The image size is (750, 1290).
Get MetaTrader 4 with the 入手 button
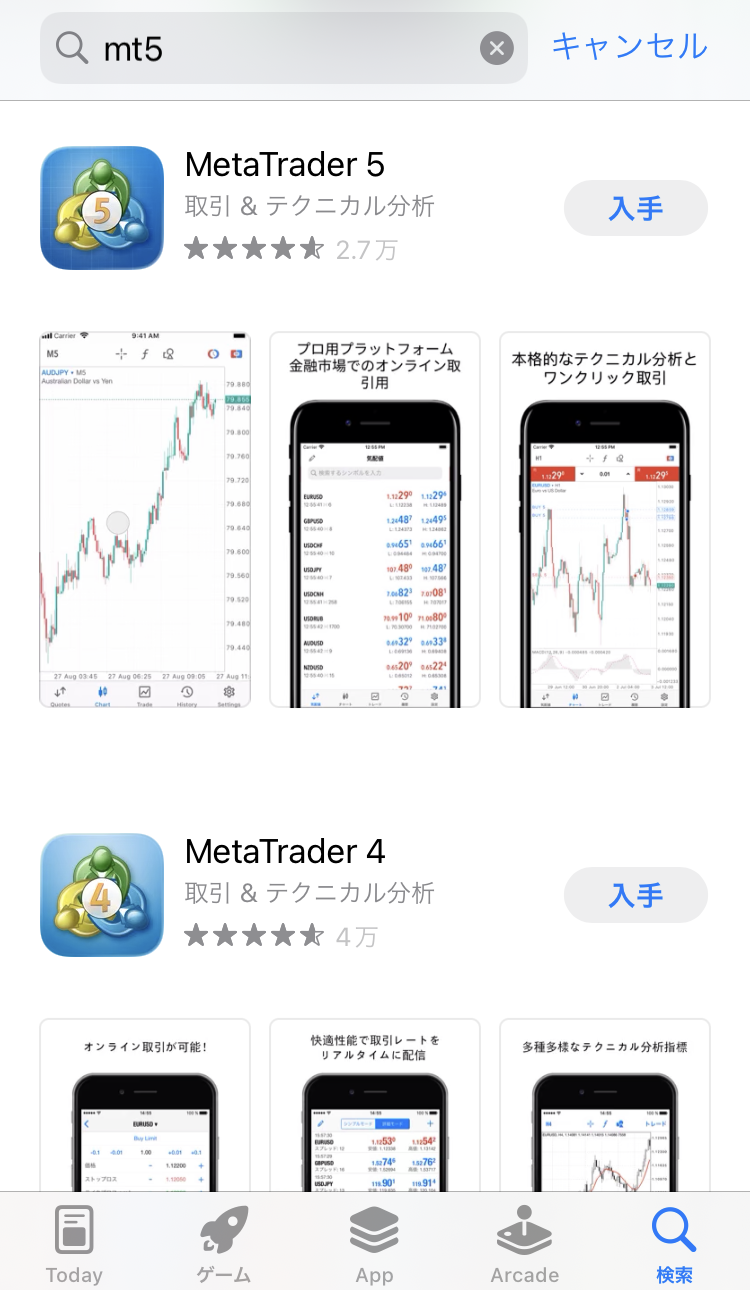[635, 895]
